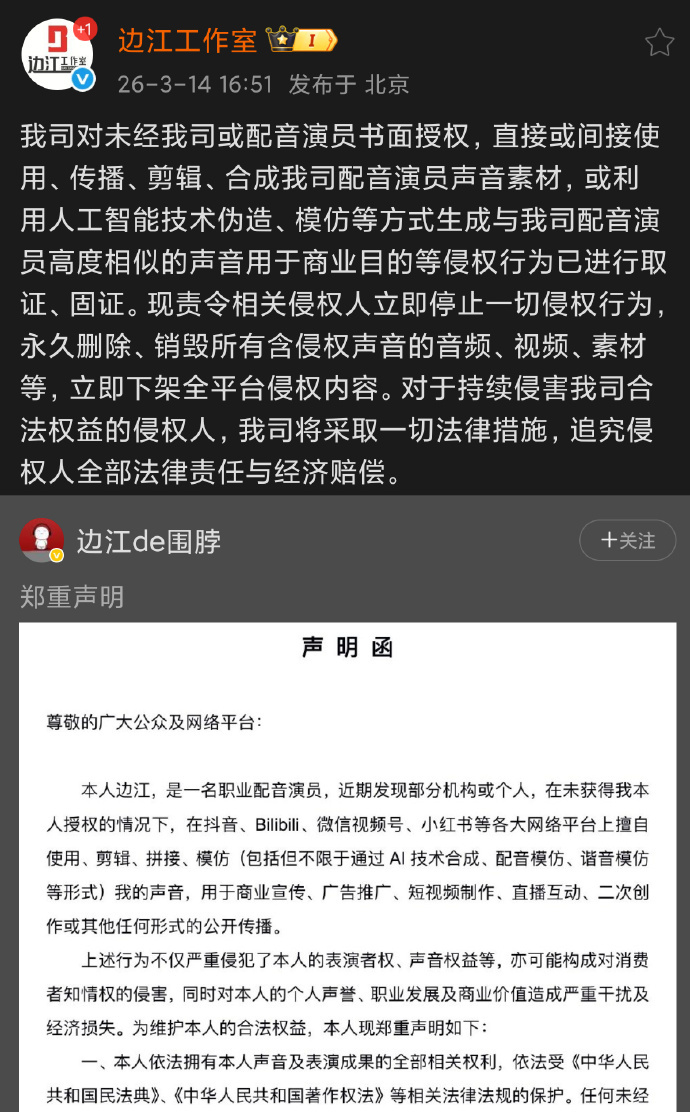Tap the star icon to favorite post
690x1112 pixels.
[x=659, y=42]
